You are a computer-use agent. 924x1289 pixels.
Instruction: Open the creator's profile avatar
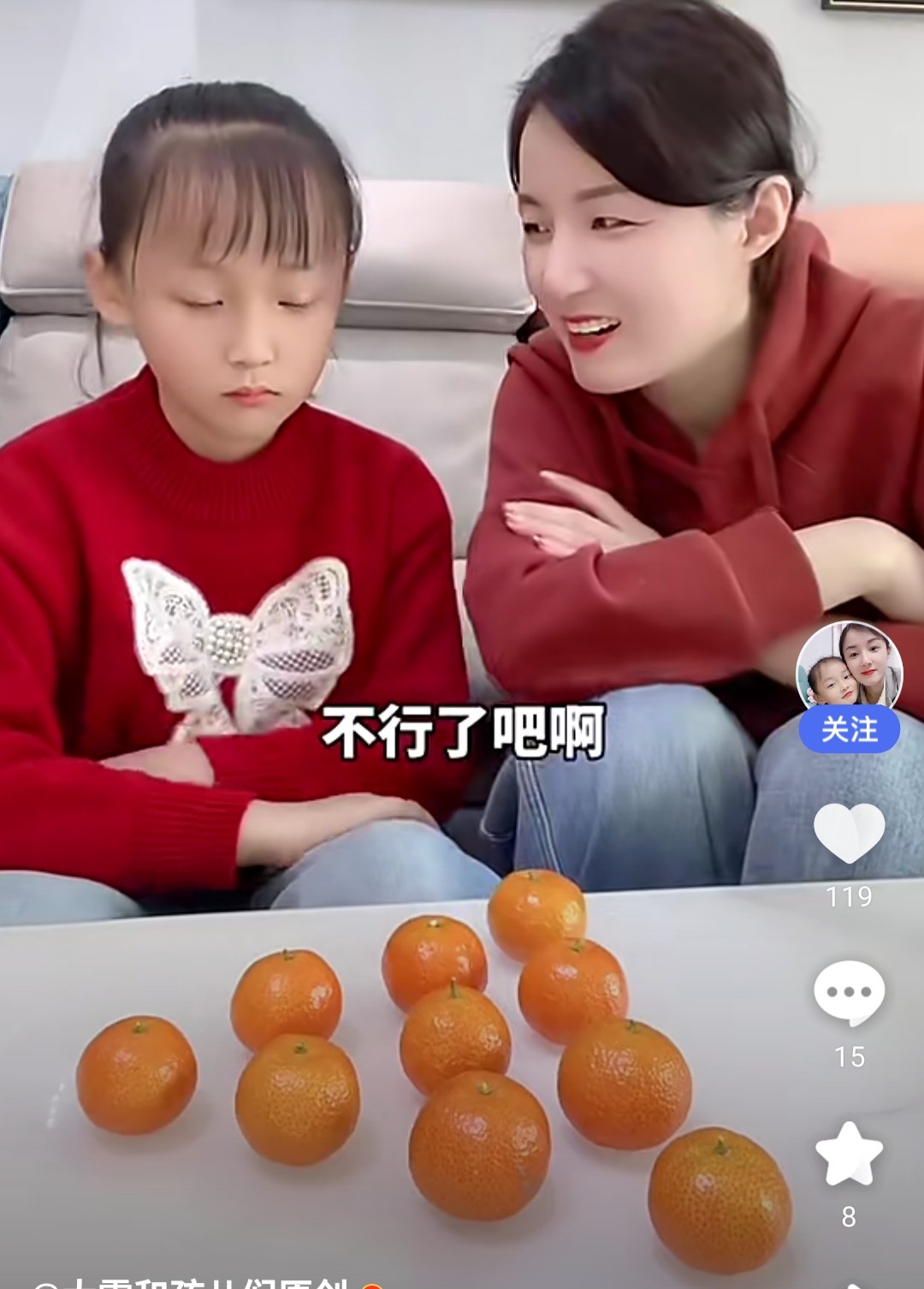click(849, 668)
